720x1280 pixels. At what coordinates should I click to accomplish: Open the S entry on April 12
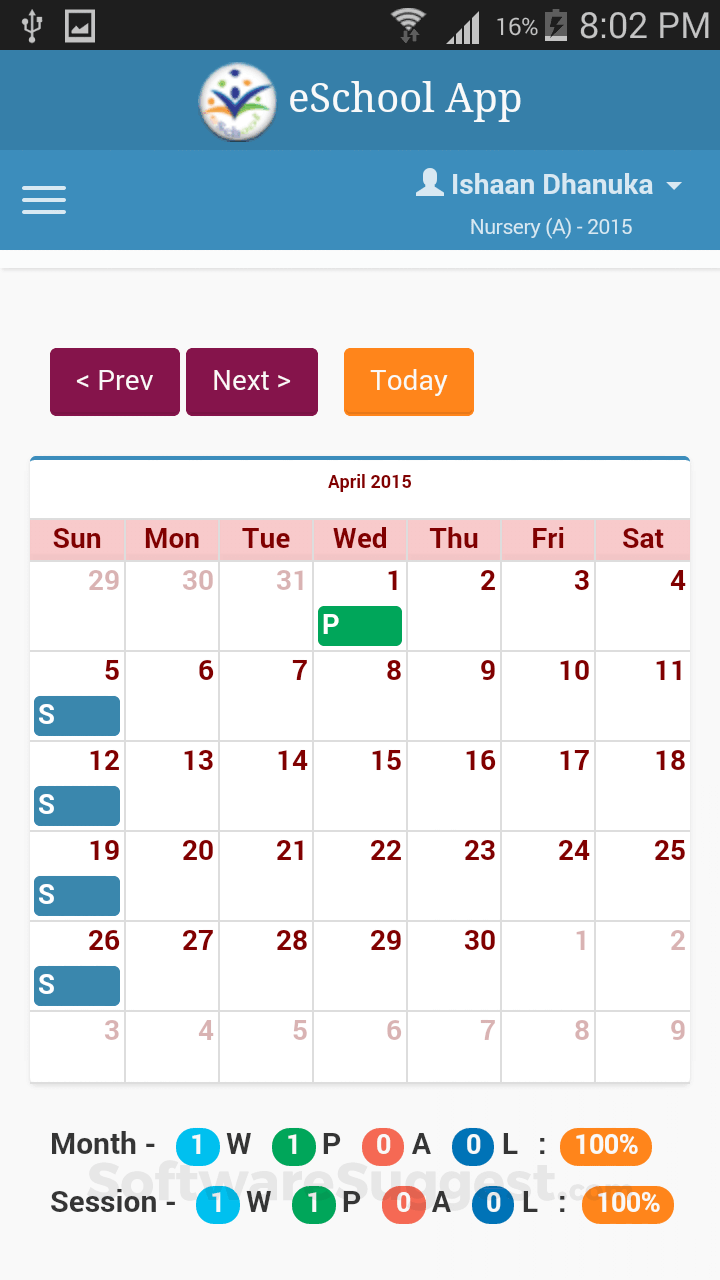tap(77, 806)
